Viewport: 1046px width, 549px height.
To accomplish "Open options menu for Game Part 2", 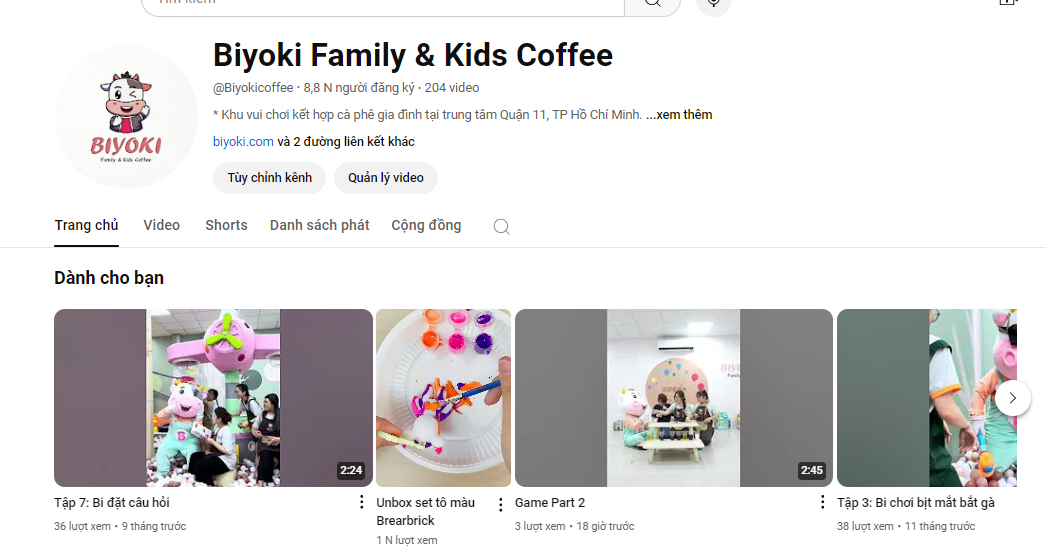I will tap(822, 502).
